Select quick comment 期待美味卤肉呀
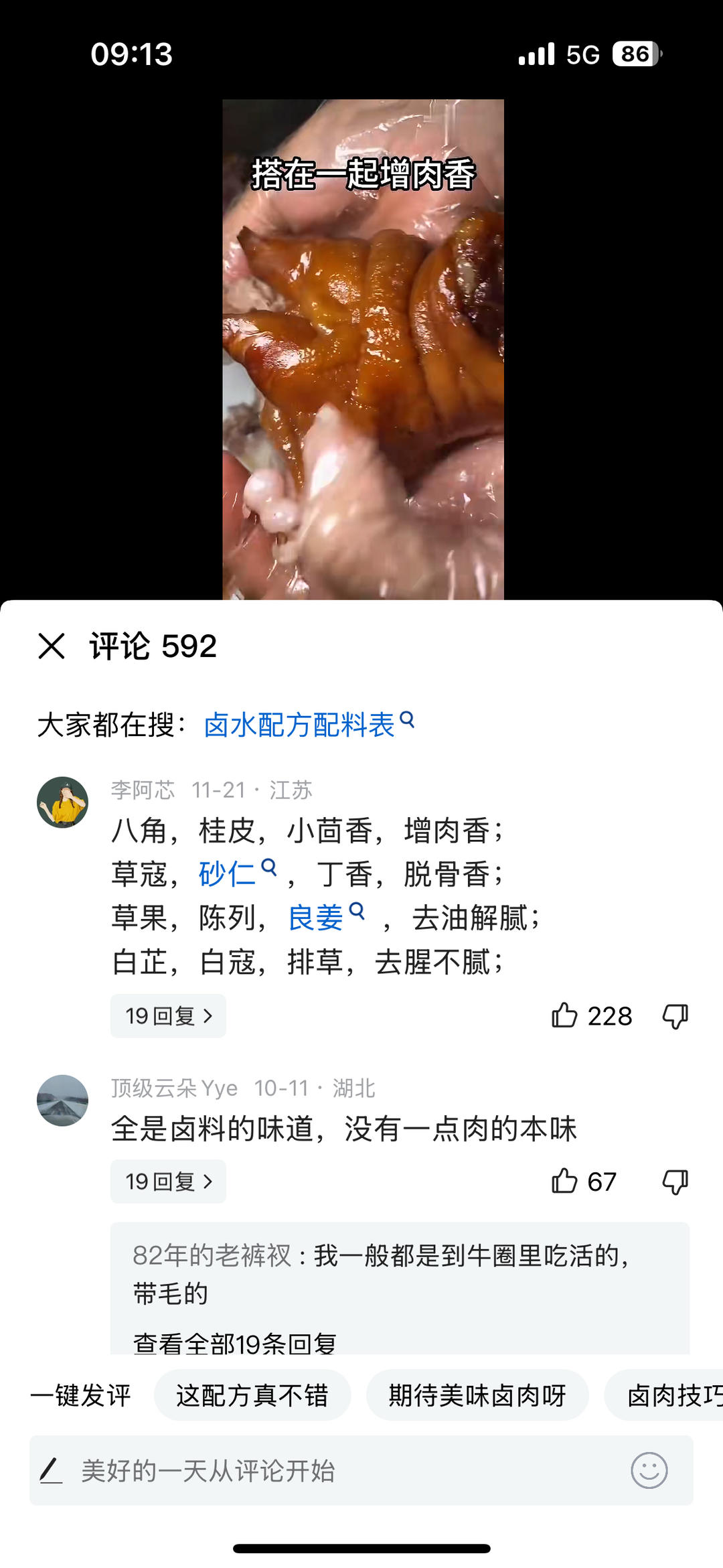The width and height of the screenshot is (723, 1568). (x=477, y=1396)
